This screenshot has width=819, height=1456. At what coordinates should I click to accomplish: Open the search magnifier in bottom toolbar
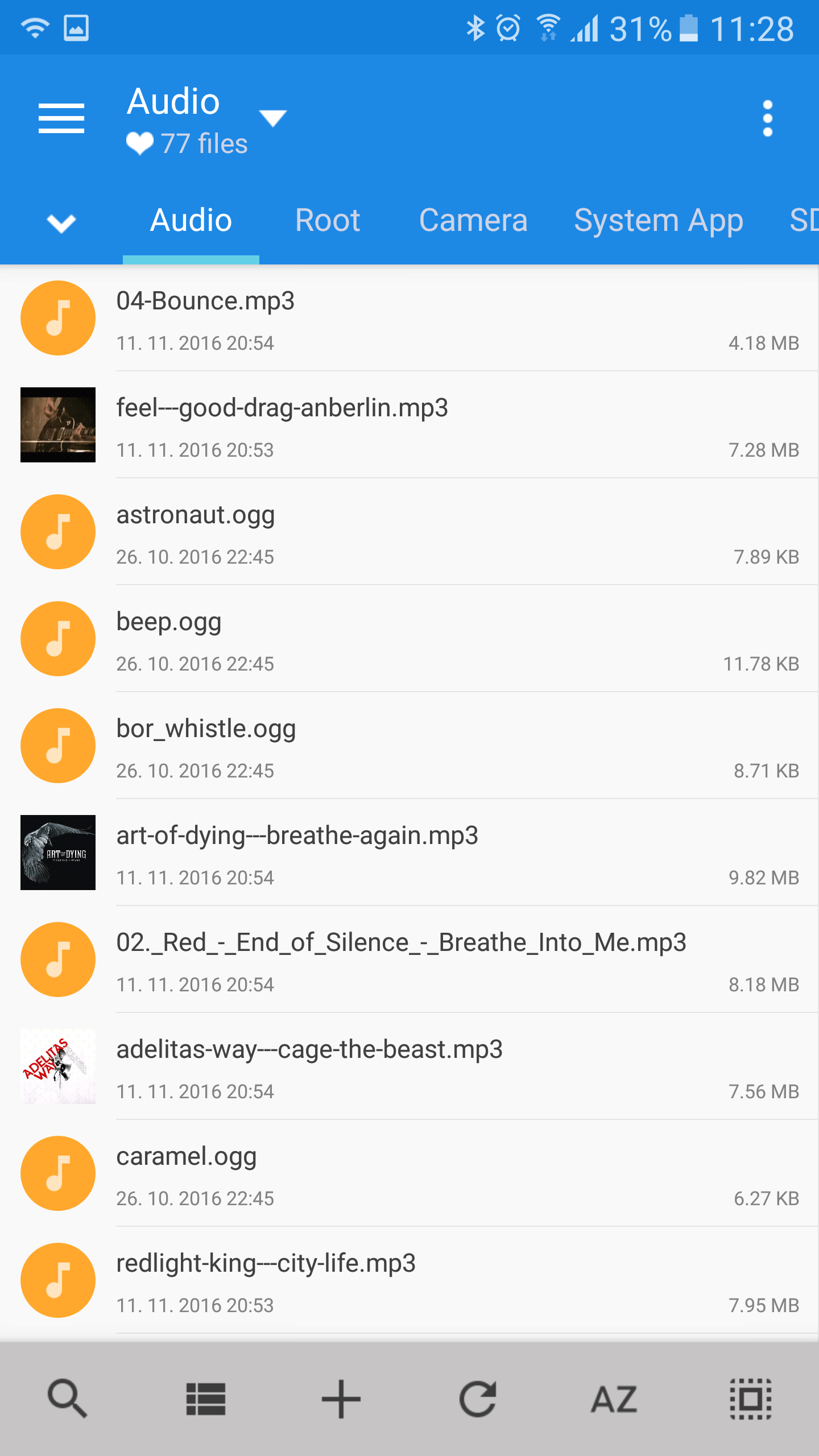click(x=68, y=1398)
